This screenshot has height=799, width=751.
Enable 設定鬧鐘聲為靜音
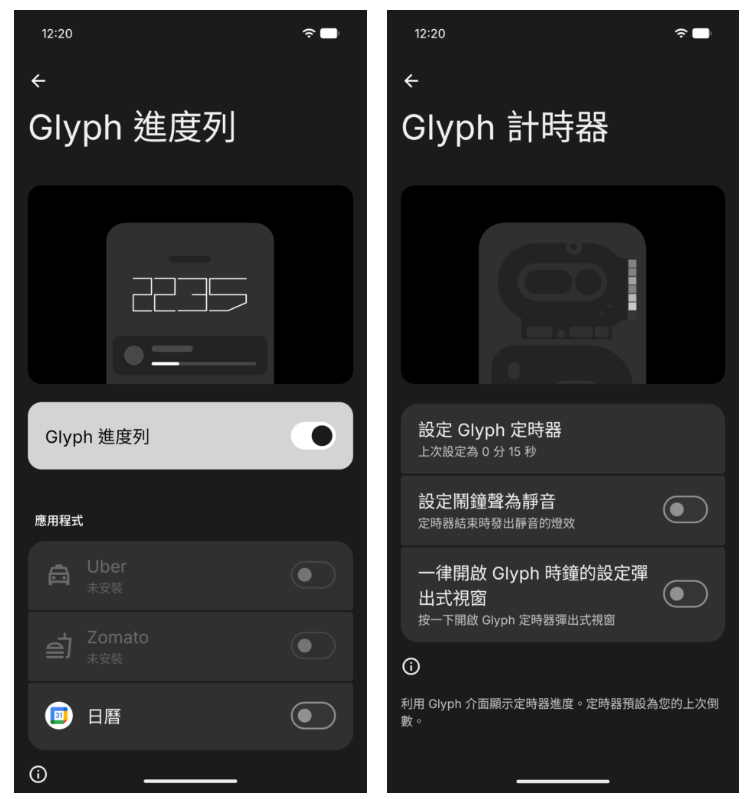pyautogui.click(x=685, y=510)
